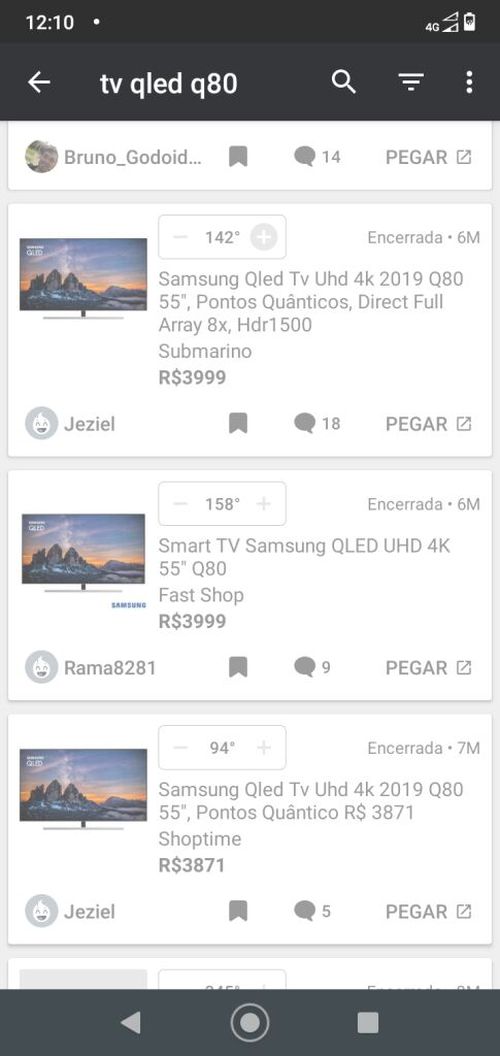The image size is (500, 1056).
Task: Open the overflow menu
Action: pyautogui.click(x=469, y=82)
